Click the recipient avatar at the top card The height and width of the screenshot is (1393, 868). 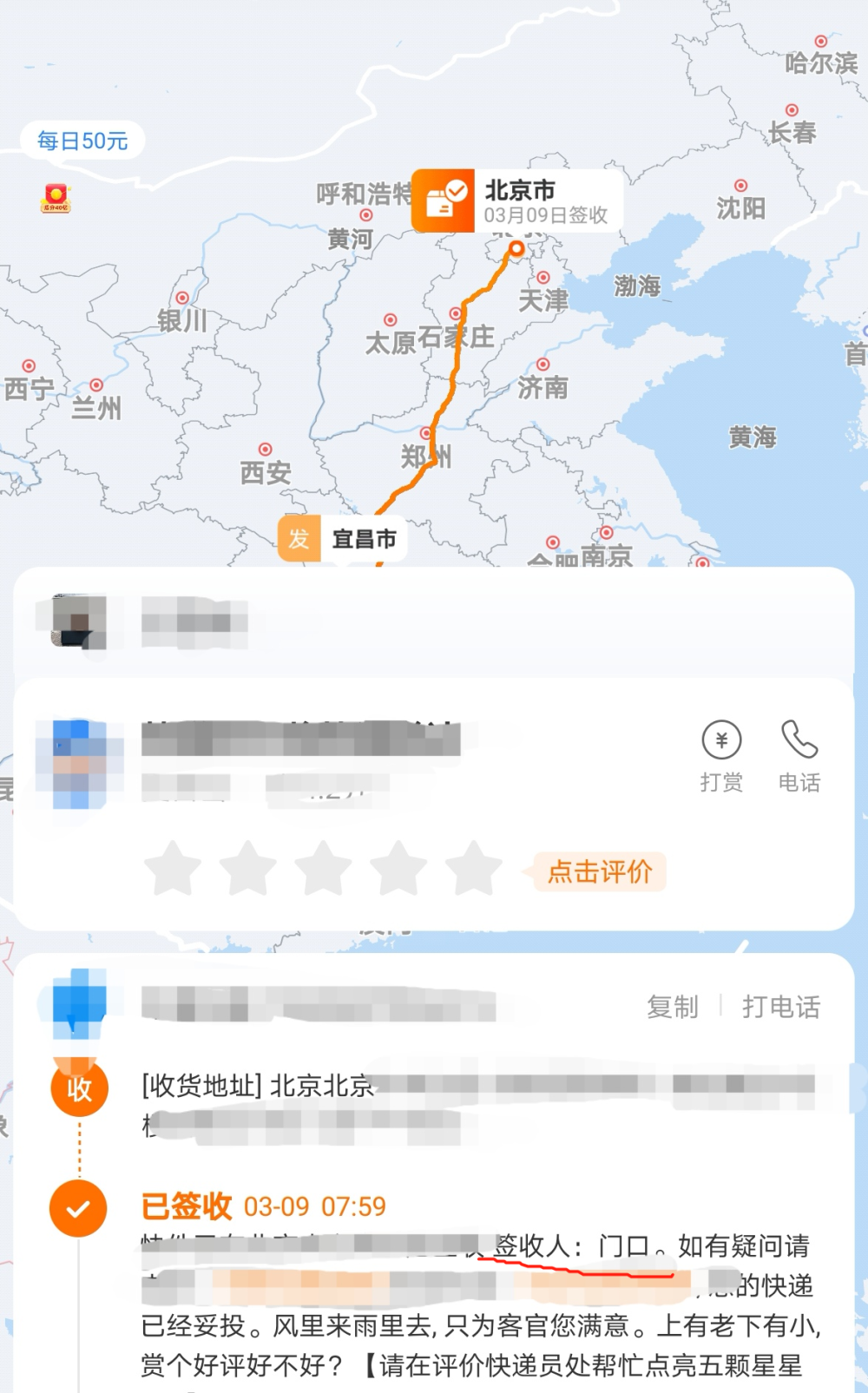(x=78, y=620)
